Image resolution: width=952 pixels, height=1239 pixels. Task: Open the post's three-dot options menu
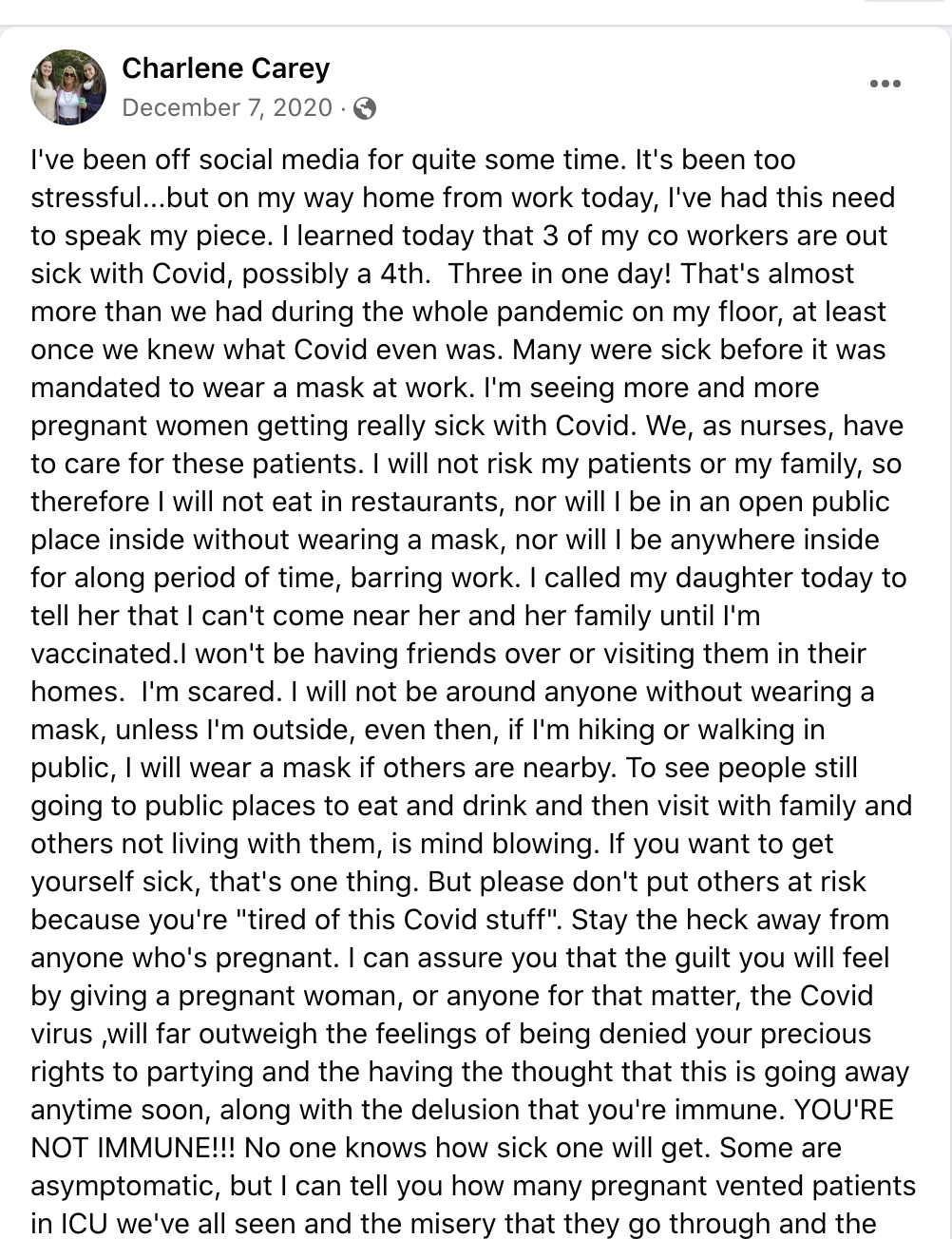pyautogui.click(x=885, y=84)
